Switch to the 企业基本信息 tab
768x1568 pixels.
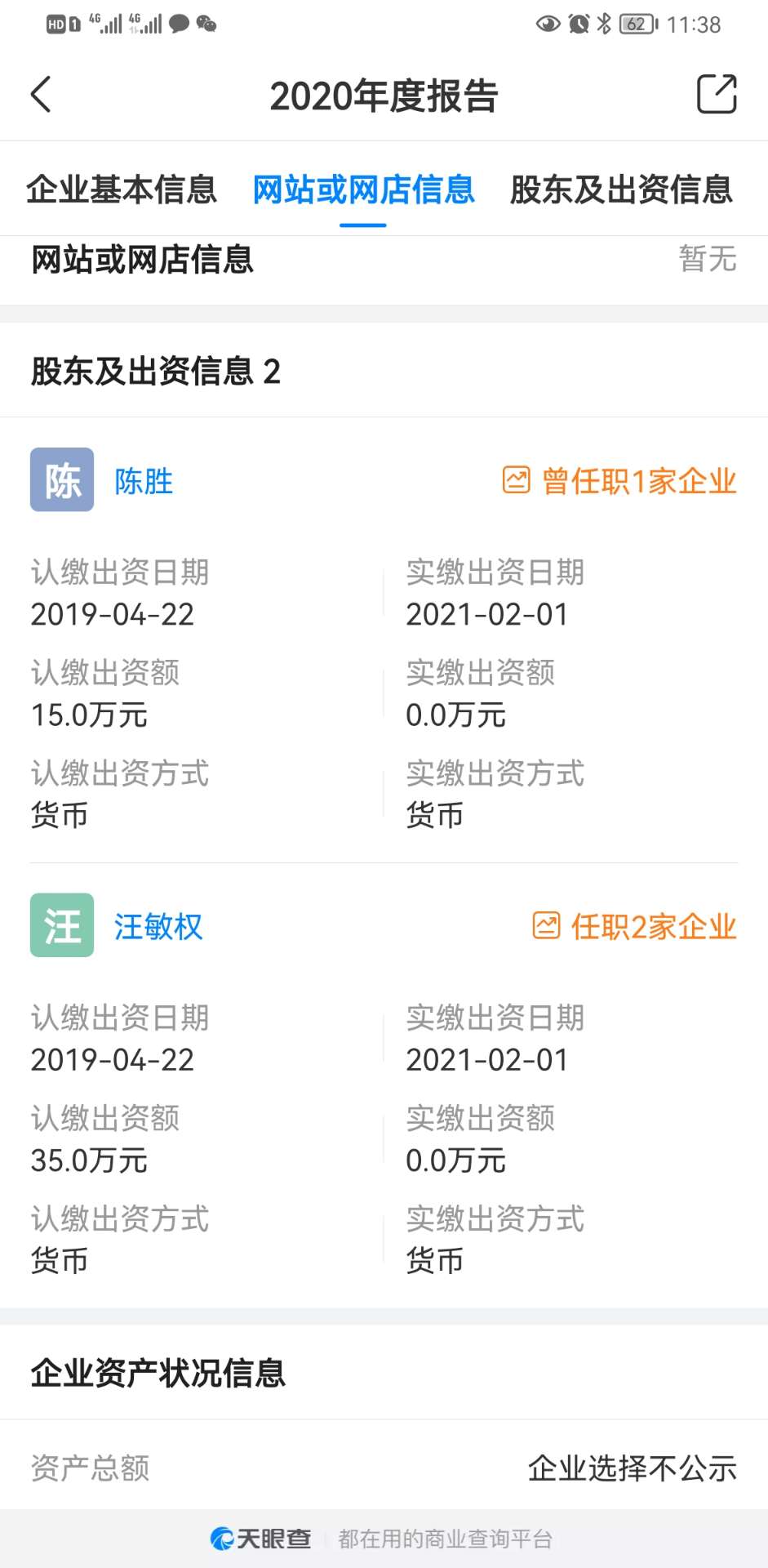(122, 189)
